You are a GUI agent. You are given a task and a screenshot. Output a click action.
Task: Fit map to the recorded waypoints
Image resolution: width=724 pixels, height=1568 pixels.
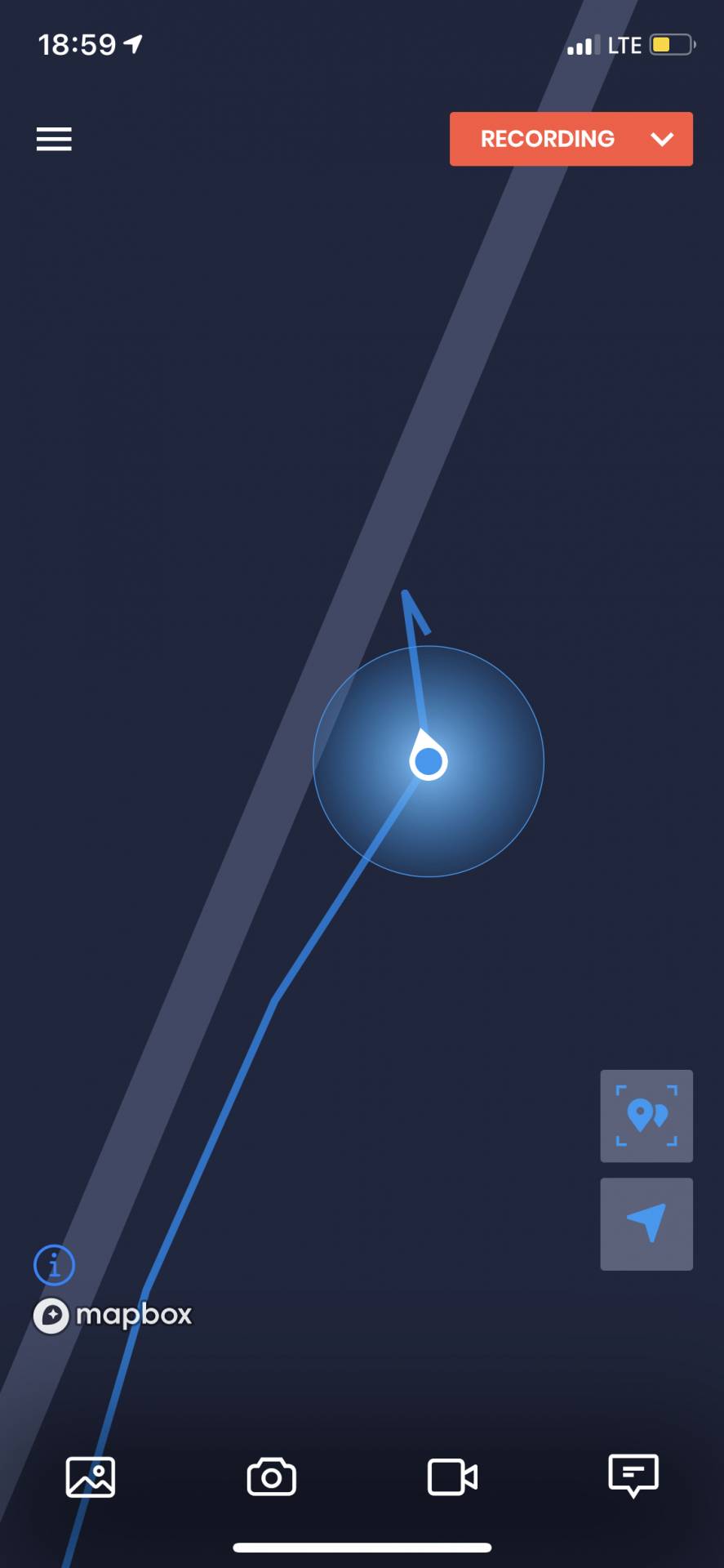coord(646,1116)
